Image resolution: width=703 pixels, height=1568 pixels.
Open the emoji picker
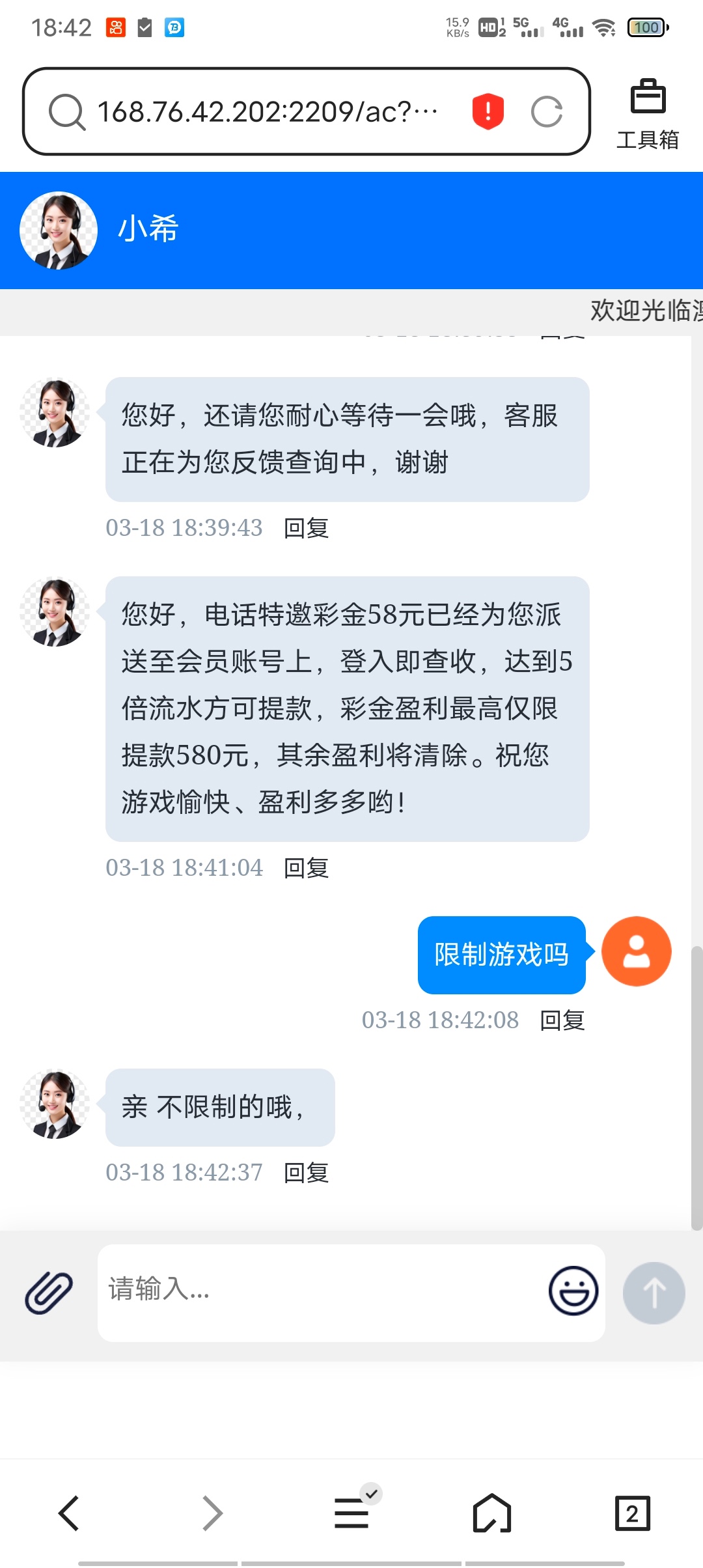(573, 1291)
